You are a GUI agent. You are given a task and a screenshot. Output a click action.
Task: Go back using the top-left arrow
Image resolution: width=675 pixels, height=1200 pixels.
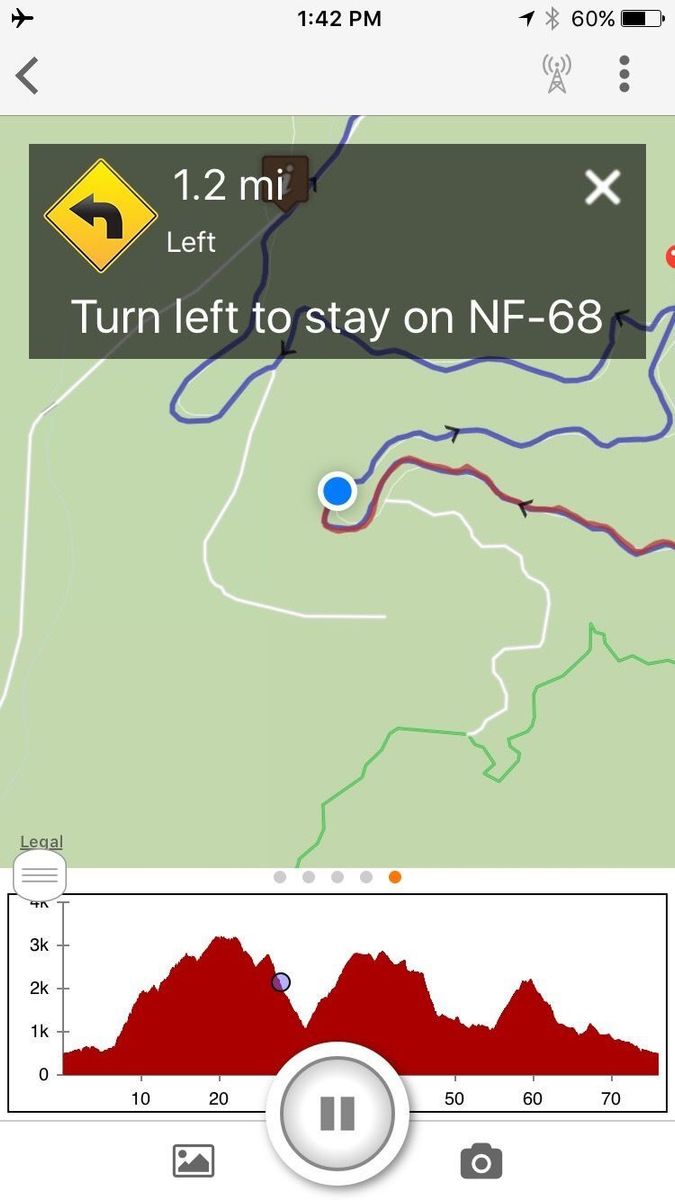(28, 75)
